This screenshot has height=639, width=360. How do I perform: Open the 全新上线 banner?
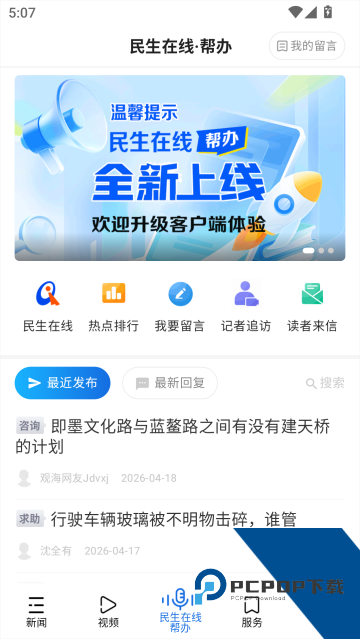tap(180, 168)
